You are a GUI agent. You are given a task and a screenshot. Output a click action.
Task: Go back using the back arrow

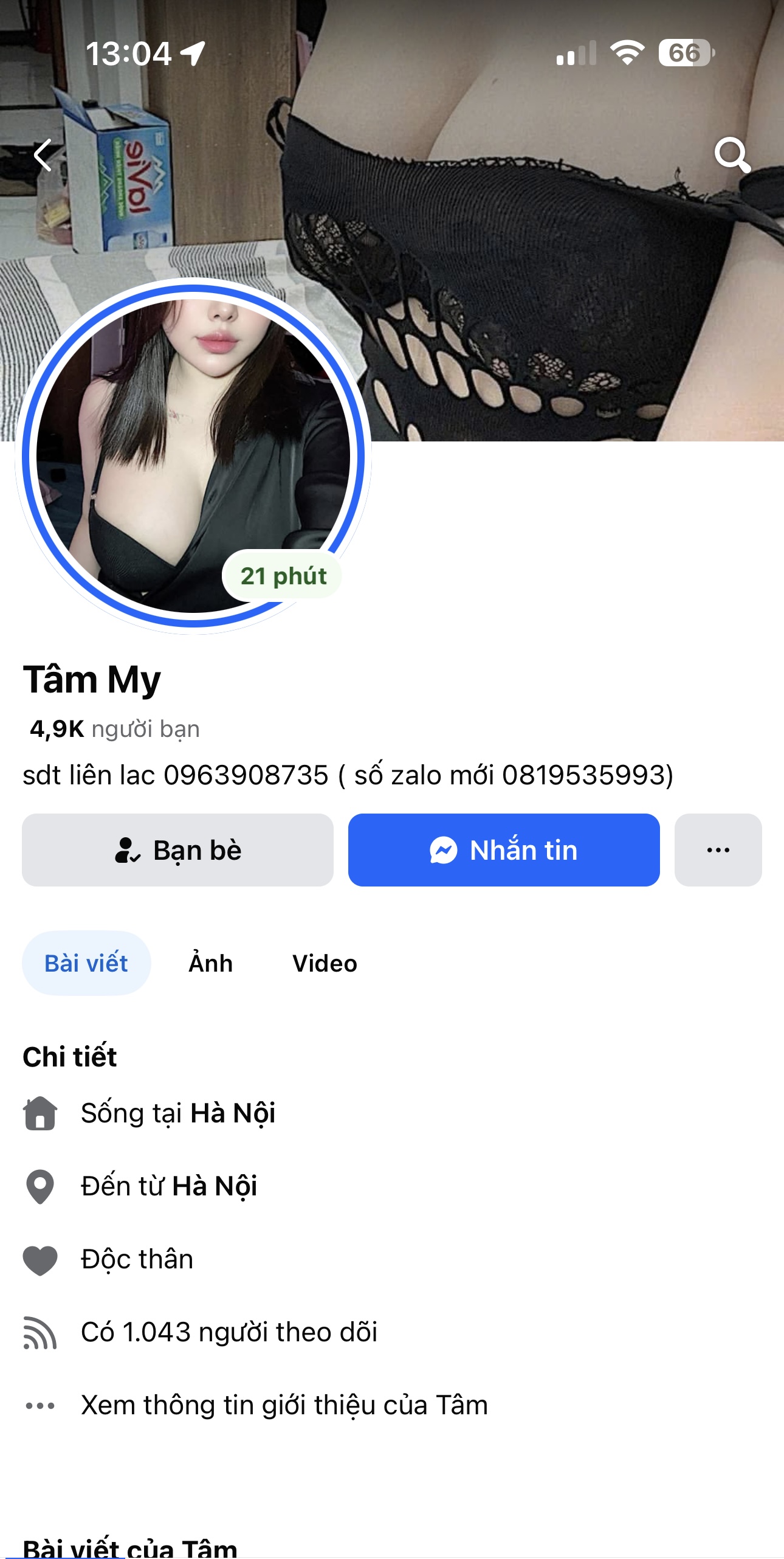pos(44,155)
